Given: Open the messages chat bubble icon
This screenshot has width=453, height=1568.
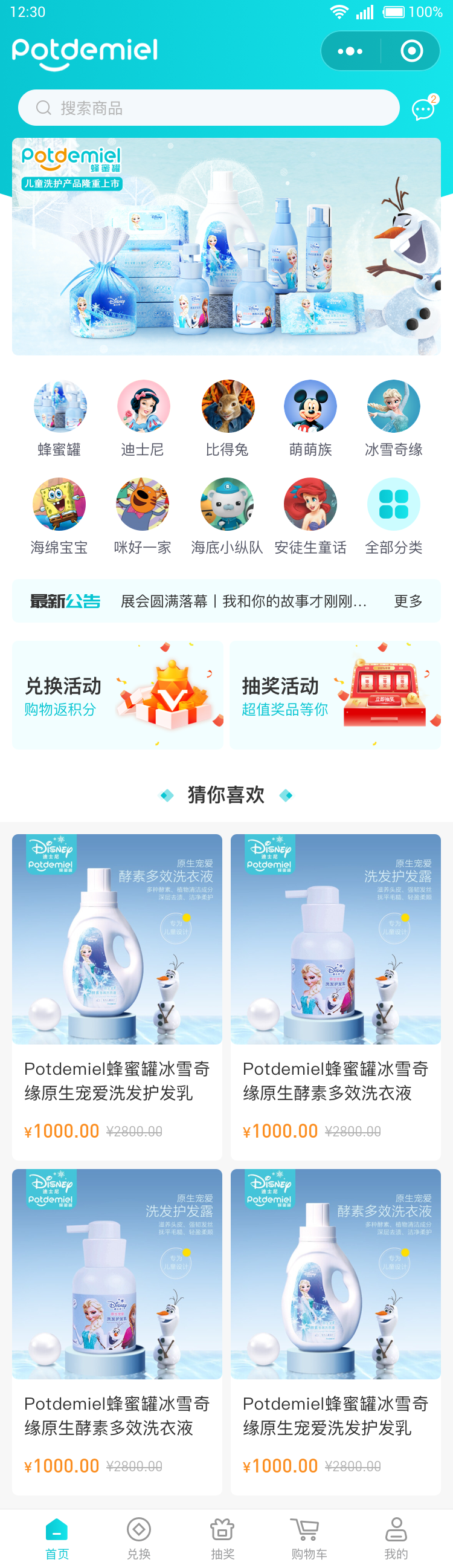Looking at the screenshot, I should click(x=423, y=109).
